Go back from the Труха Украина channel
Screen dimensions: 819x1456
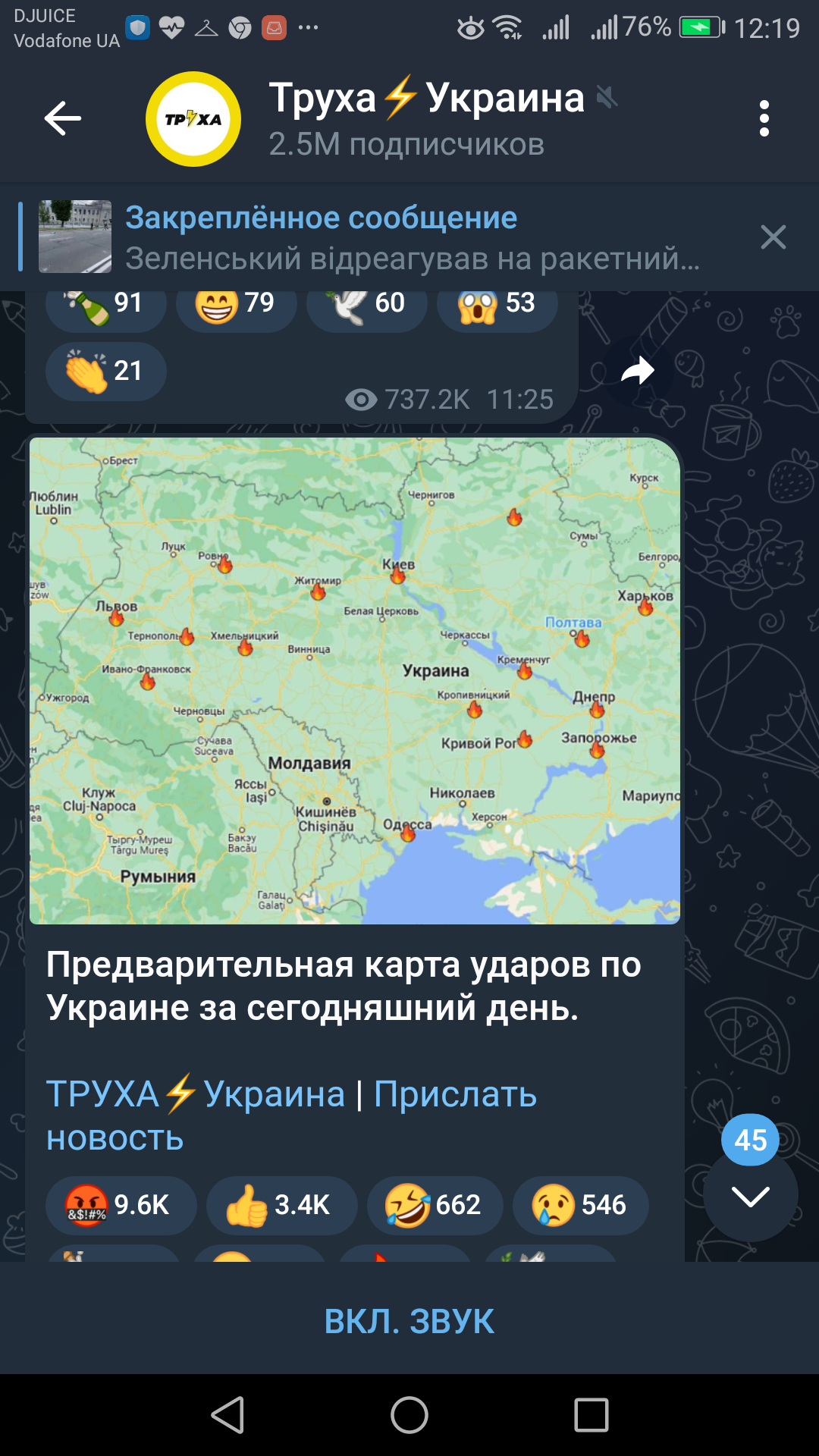tap(62, 118)
